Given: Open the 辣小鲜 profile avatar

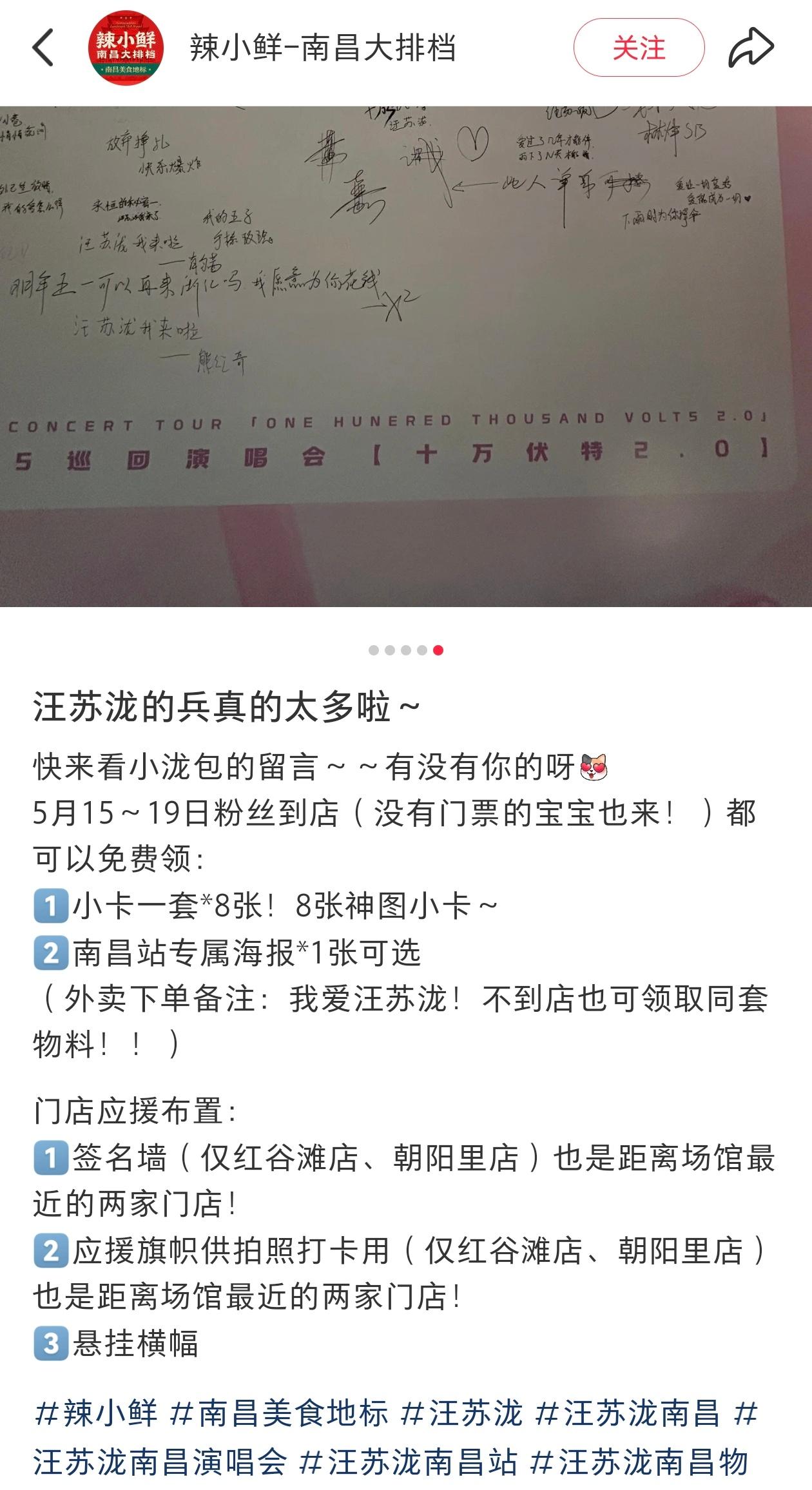Looking at the screenshot, I should pyautogui.click(x=126, y=48).
